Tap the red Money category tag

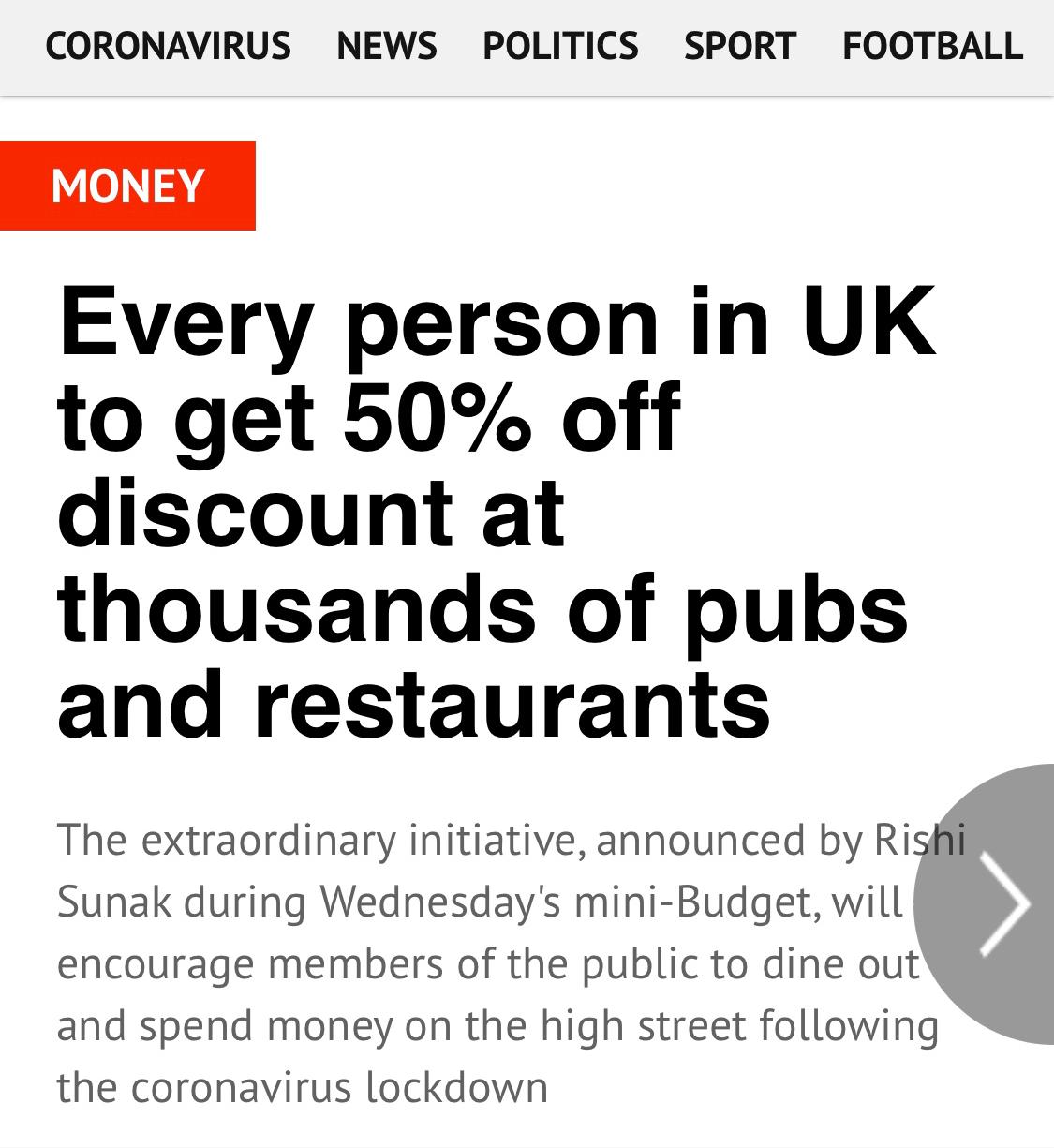click(127, 186)
